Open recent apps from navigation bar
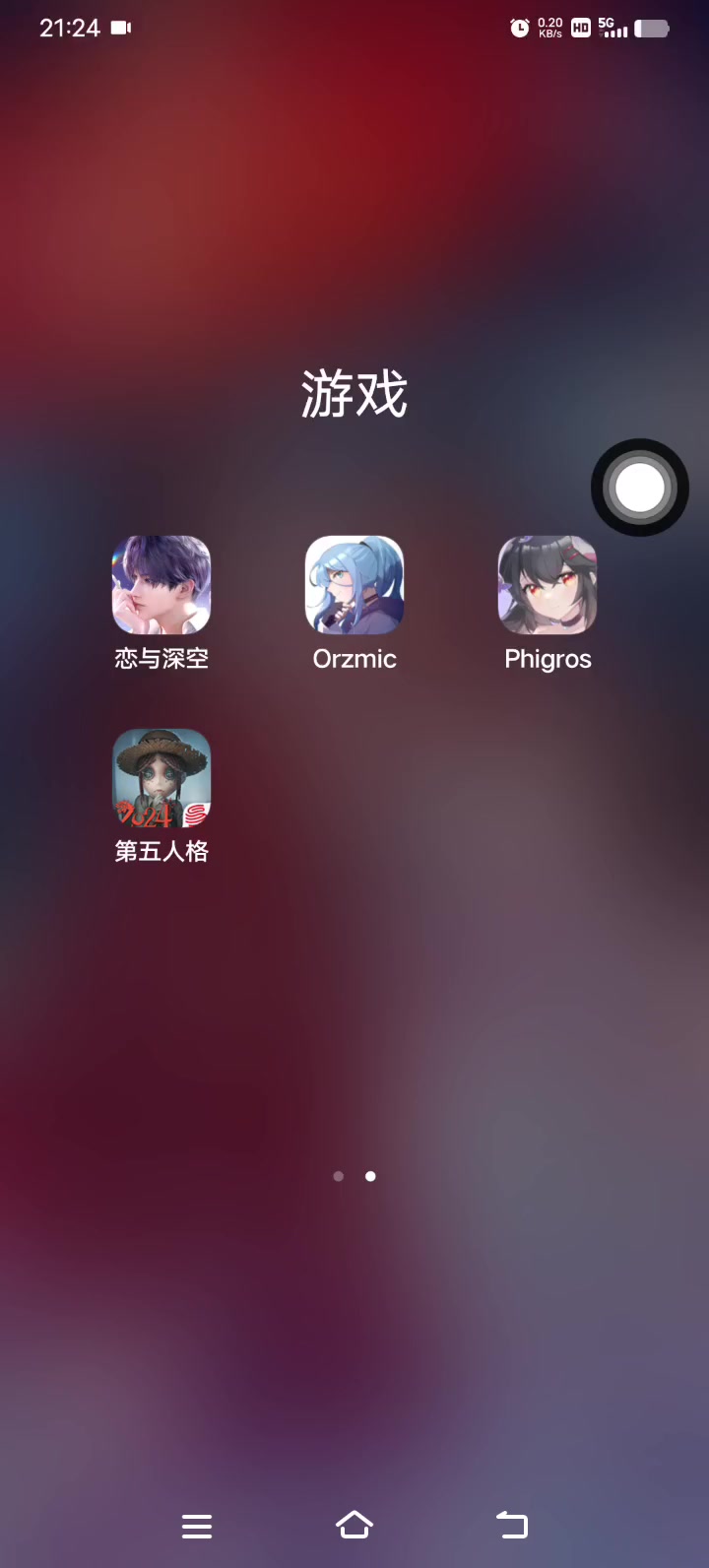The image size is (709, 1568). (197, 1526)
